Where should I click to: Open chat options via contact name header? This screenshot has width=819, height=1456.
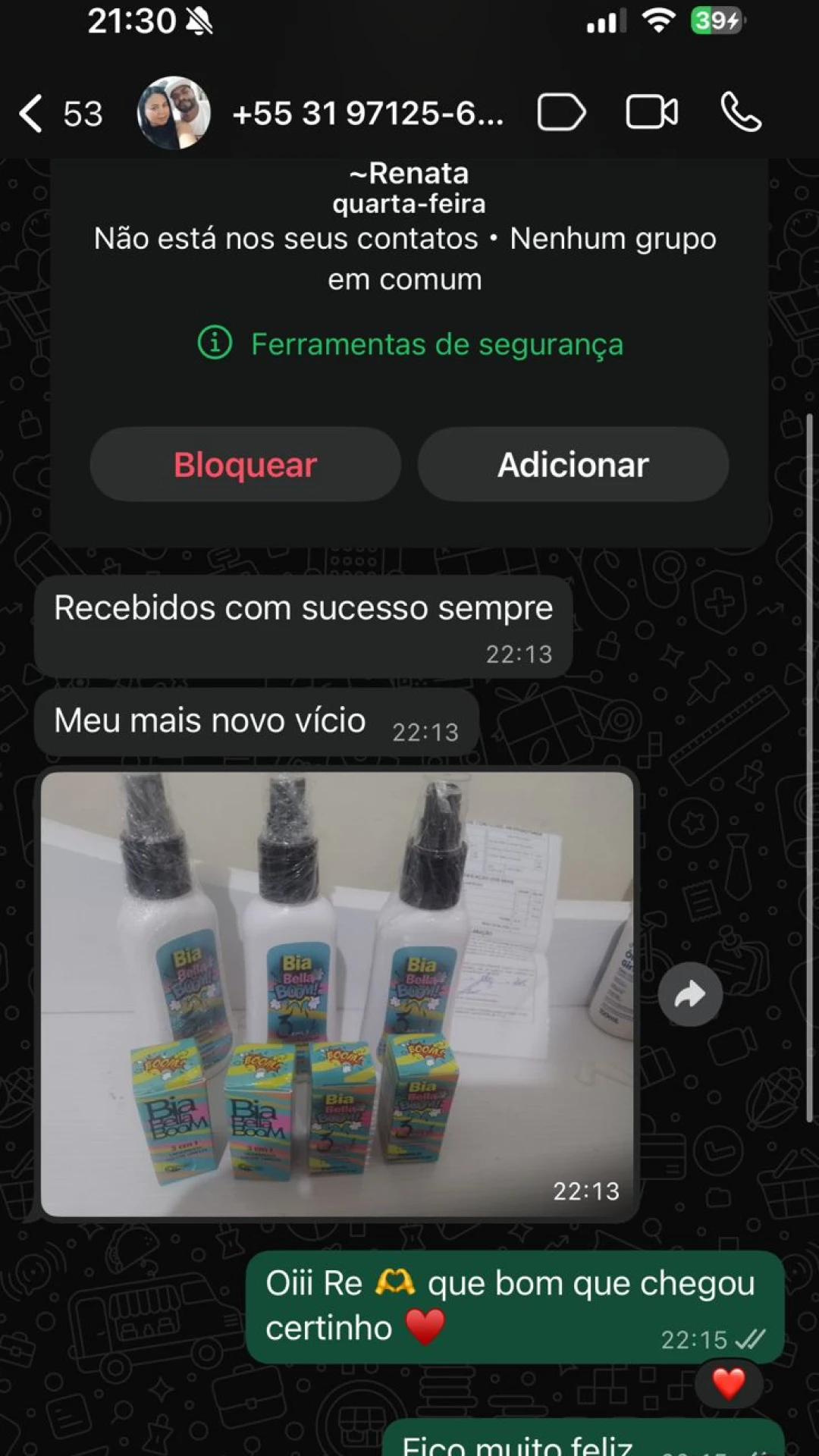[368, 115]
